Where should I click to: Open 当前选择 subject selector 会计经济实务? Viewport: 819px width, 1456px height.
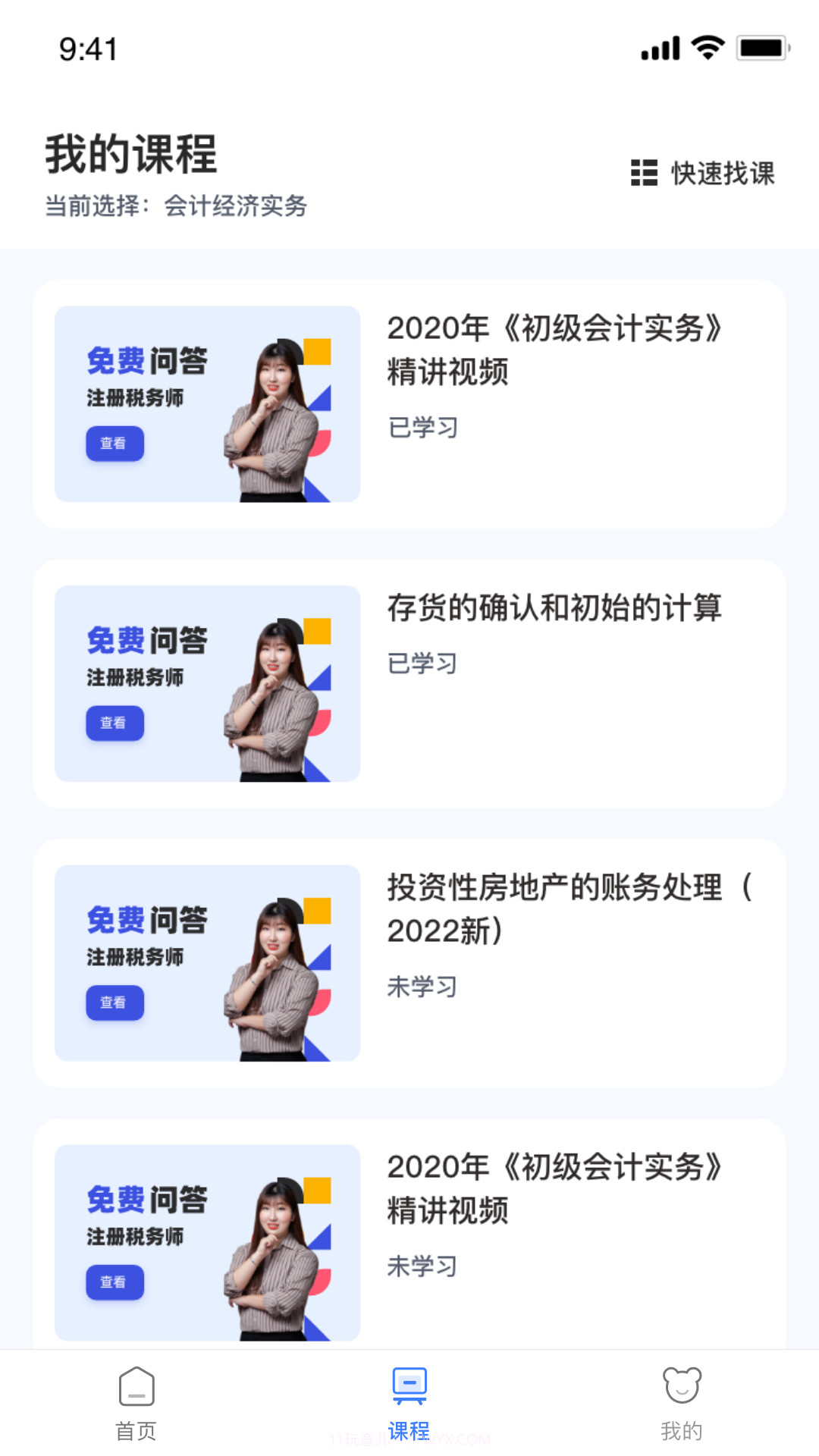click(x=236, y=206)
